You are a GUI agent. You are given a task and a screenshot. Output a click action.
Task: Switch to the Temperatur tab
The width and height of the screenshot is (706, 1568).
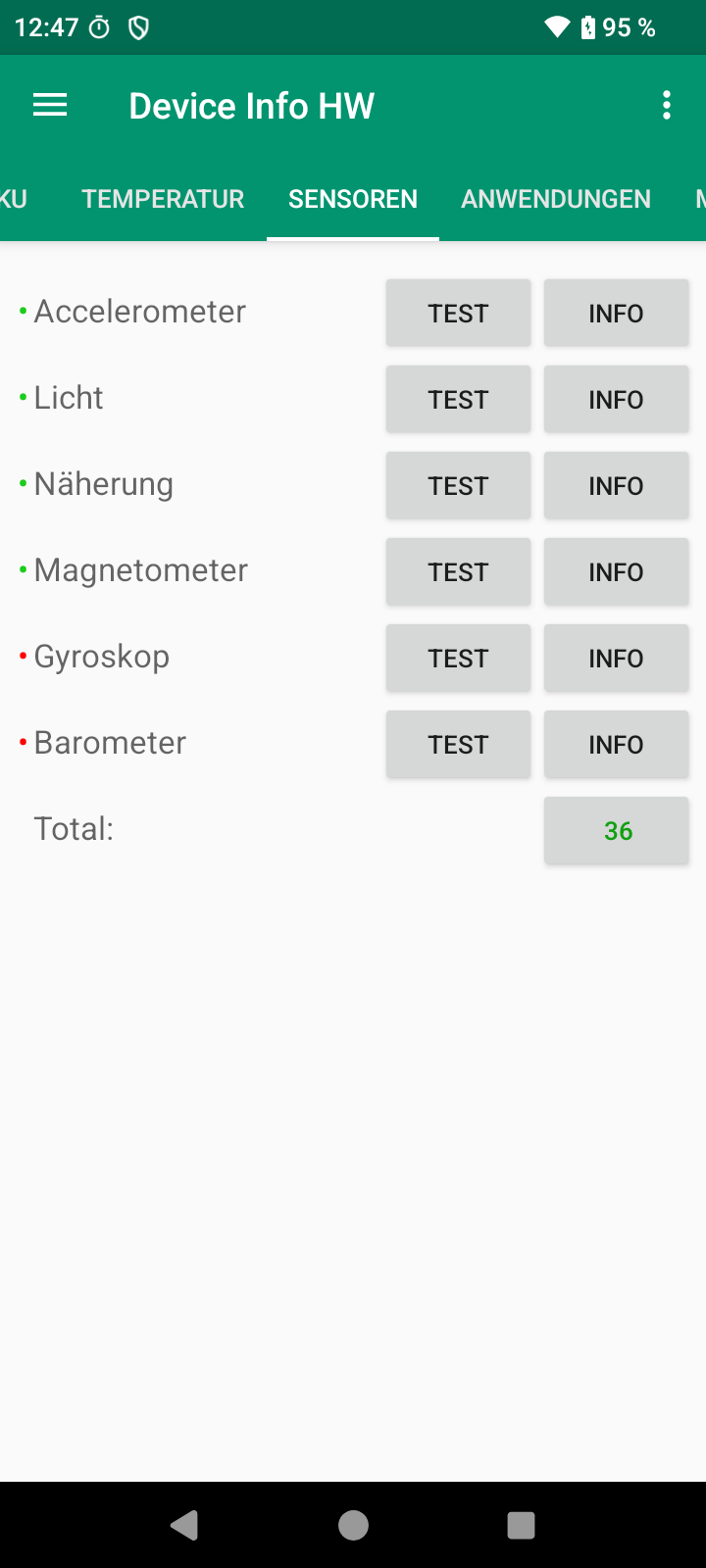(x=163, y=199)
